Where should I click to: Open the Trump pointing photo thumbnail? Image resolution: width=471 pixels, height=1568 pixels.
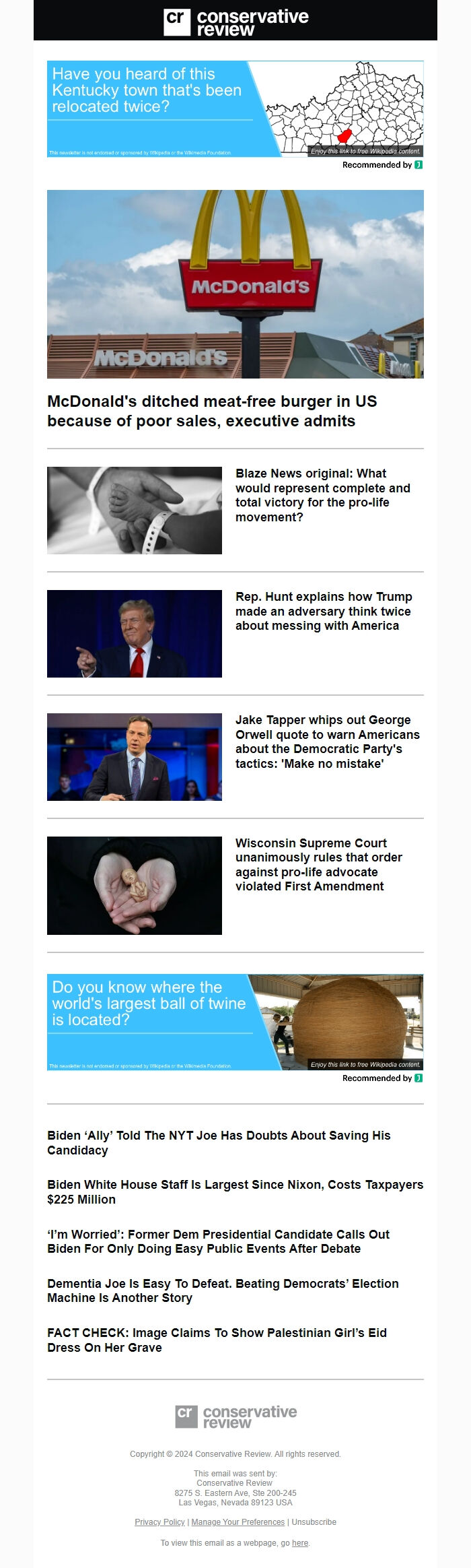pyautogui.click(x=135, y=633)
